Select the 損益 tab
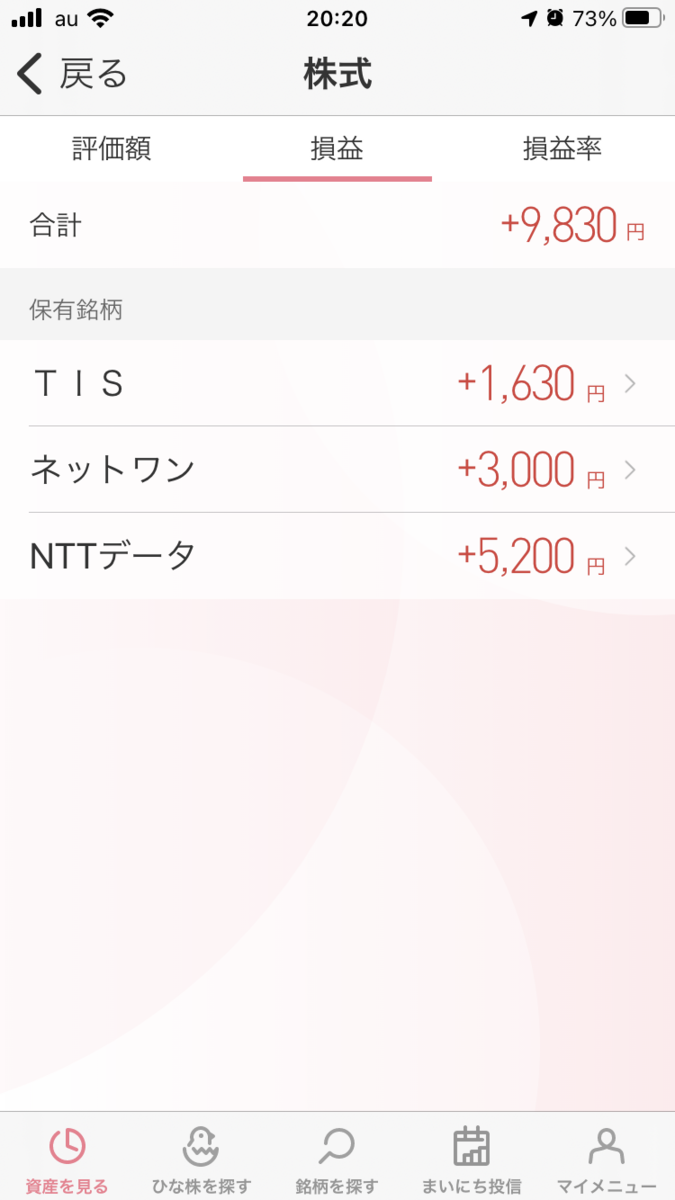The width and height of the screenshot is (675, 1200). (337, 150)
